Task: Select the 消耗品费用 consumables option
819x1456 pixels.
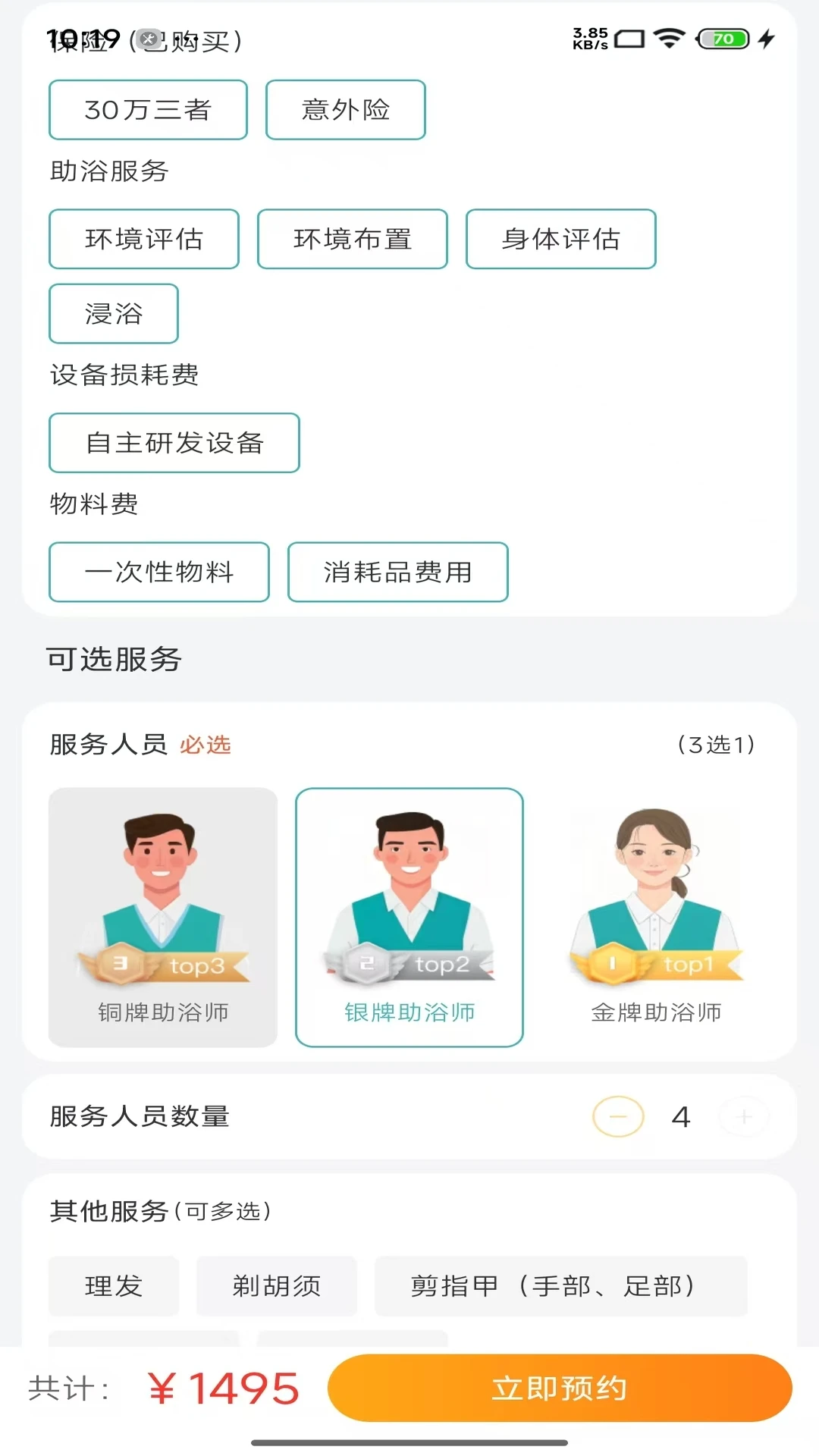Action: click(397, 572)
